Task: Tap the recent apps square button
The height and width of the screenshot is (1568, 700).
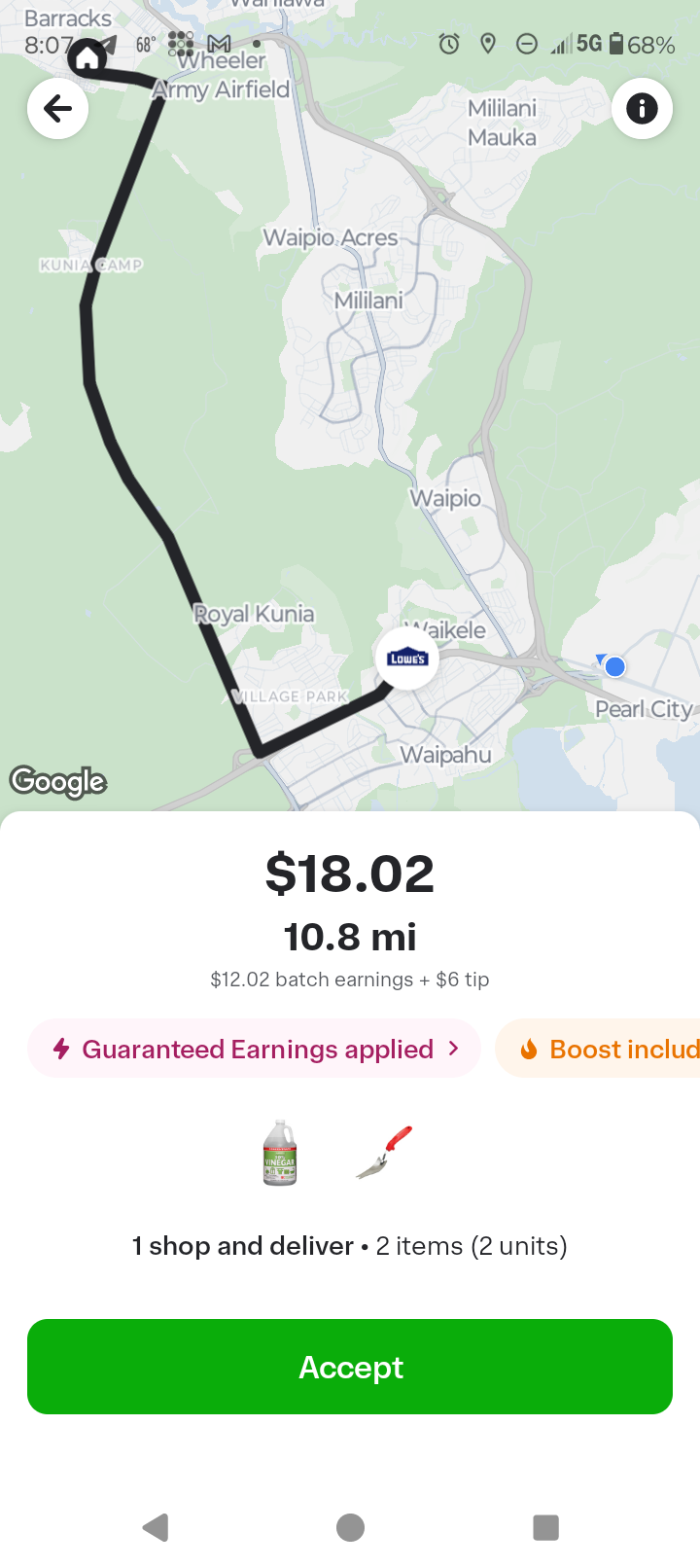Action: [545, 1527]
